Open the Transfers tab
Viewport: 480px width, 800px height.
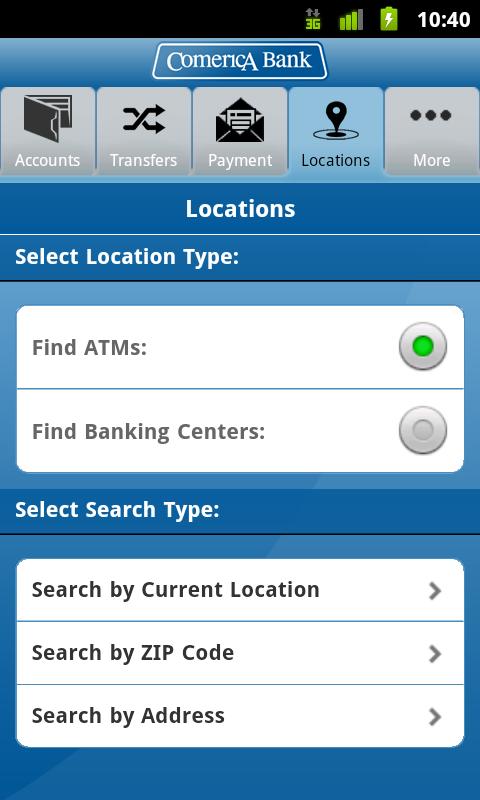click(143, 131)
